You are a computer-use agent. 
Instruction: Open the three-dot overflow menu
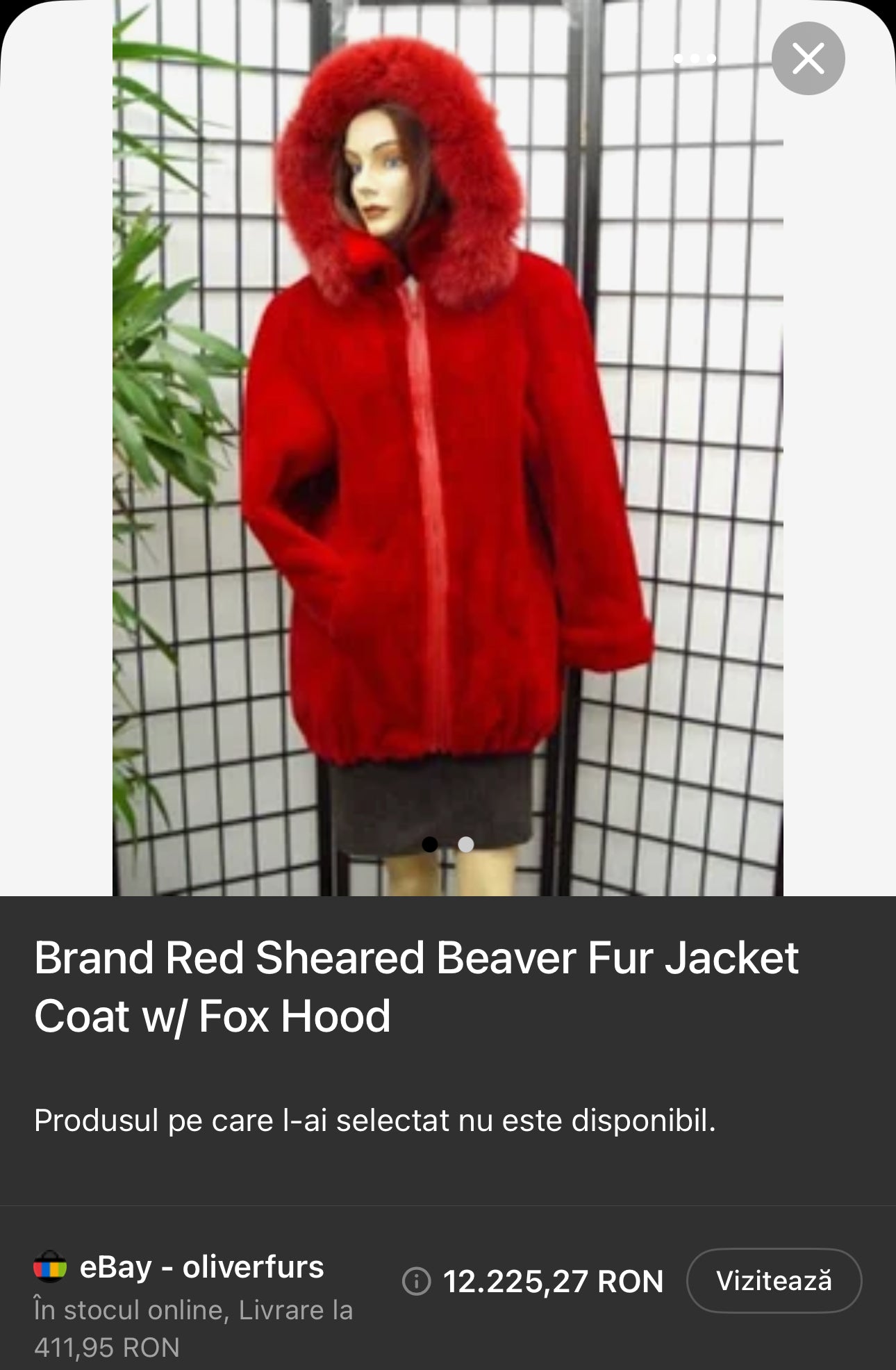[695, 58]
